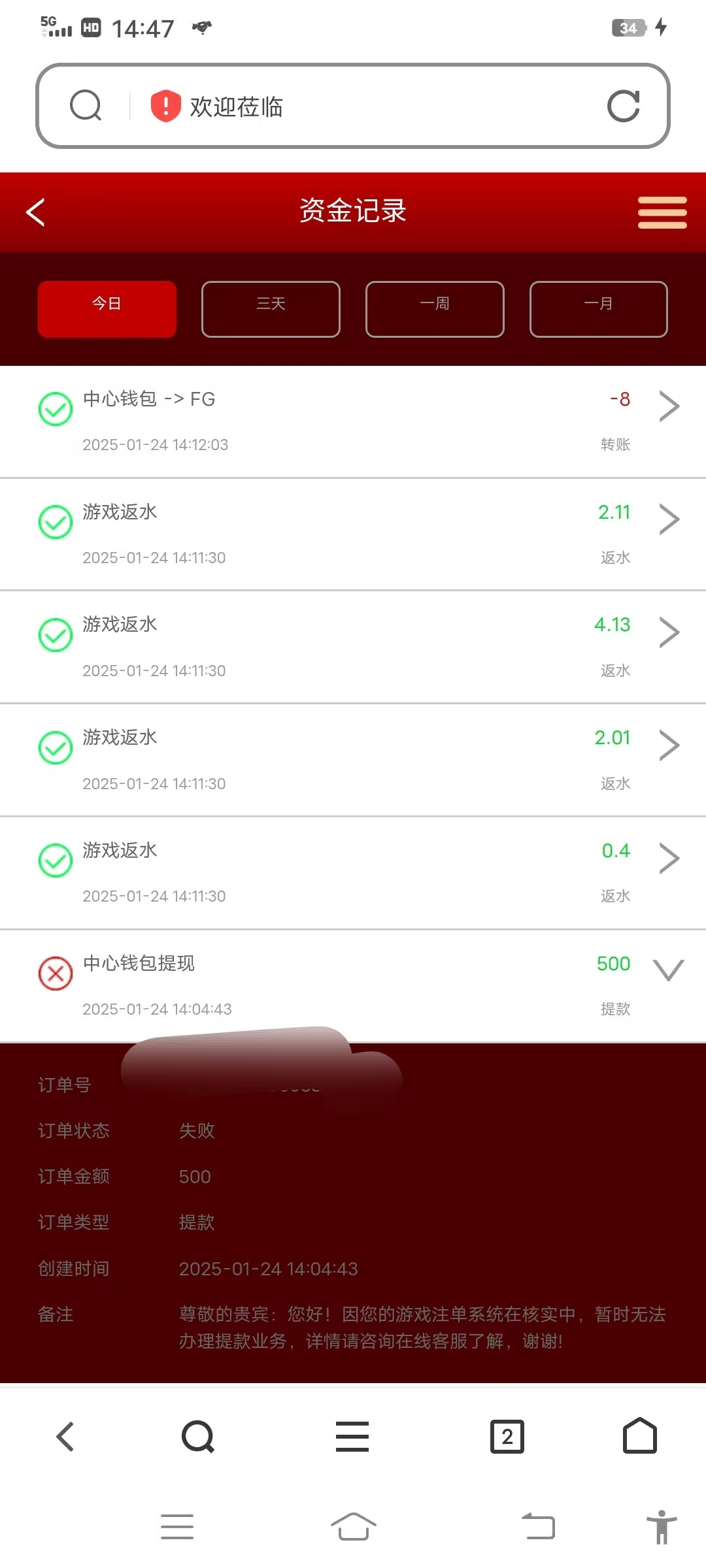Tap the browser address bar 欢迎莅临
The width and height of the screenshot is (706, 1568).
coord(366,106)
